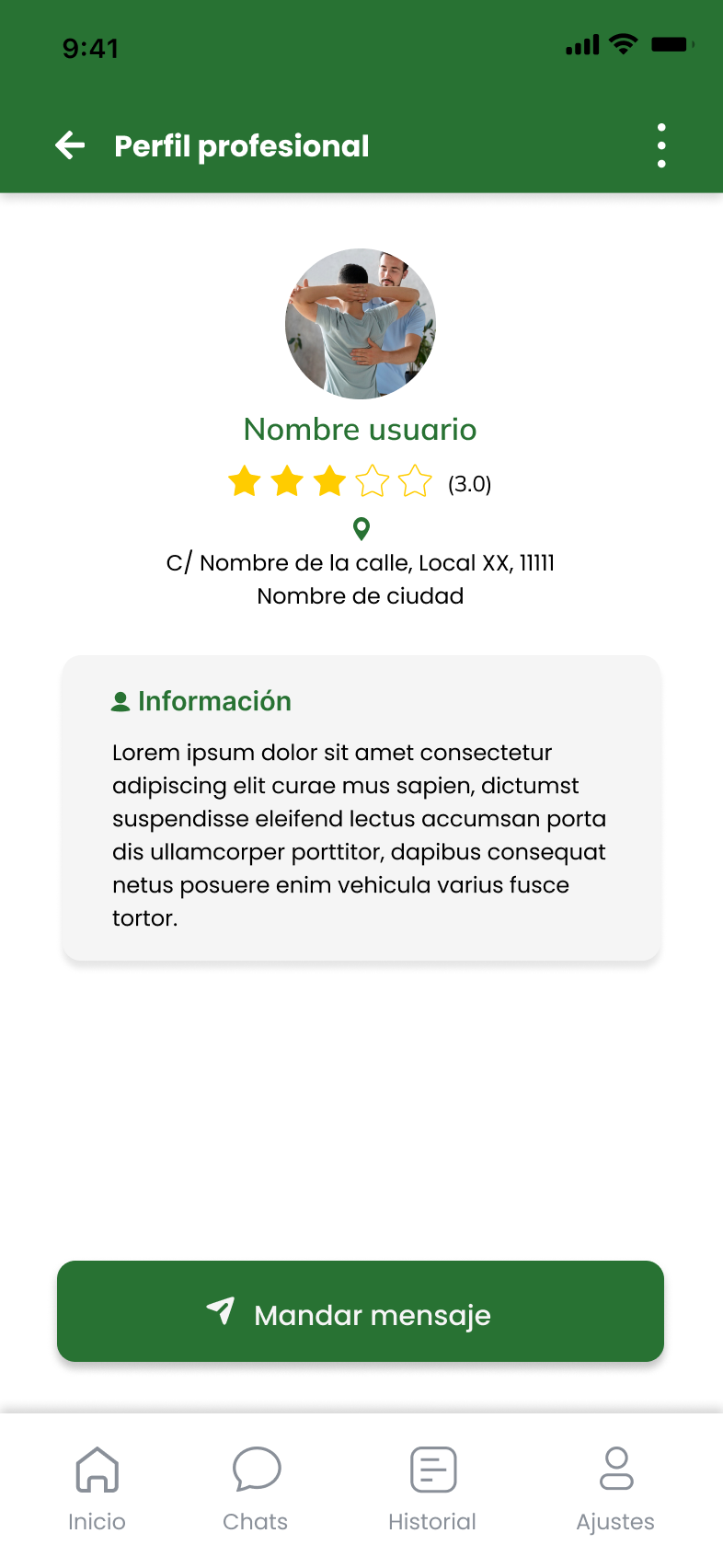The height and width of the screenshot is (1568, 723).
Task: Open the Chats tab
Action: click(x=256, y=1487)
